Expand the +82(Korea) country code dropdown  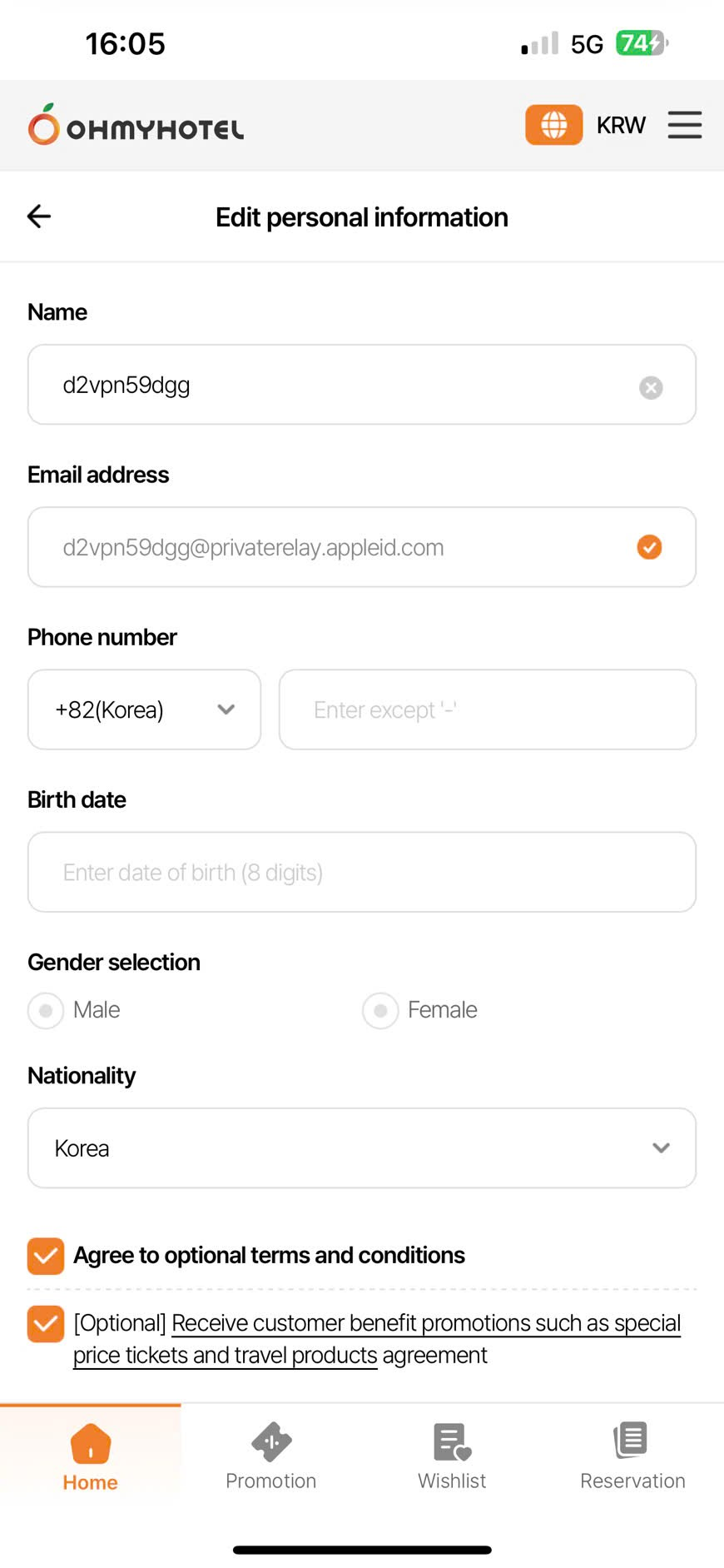tap(144, 709)
